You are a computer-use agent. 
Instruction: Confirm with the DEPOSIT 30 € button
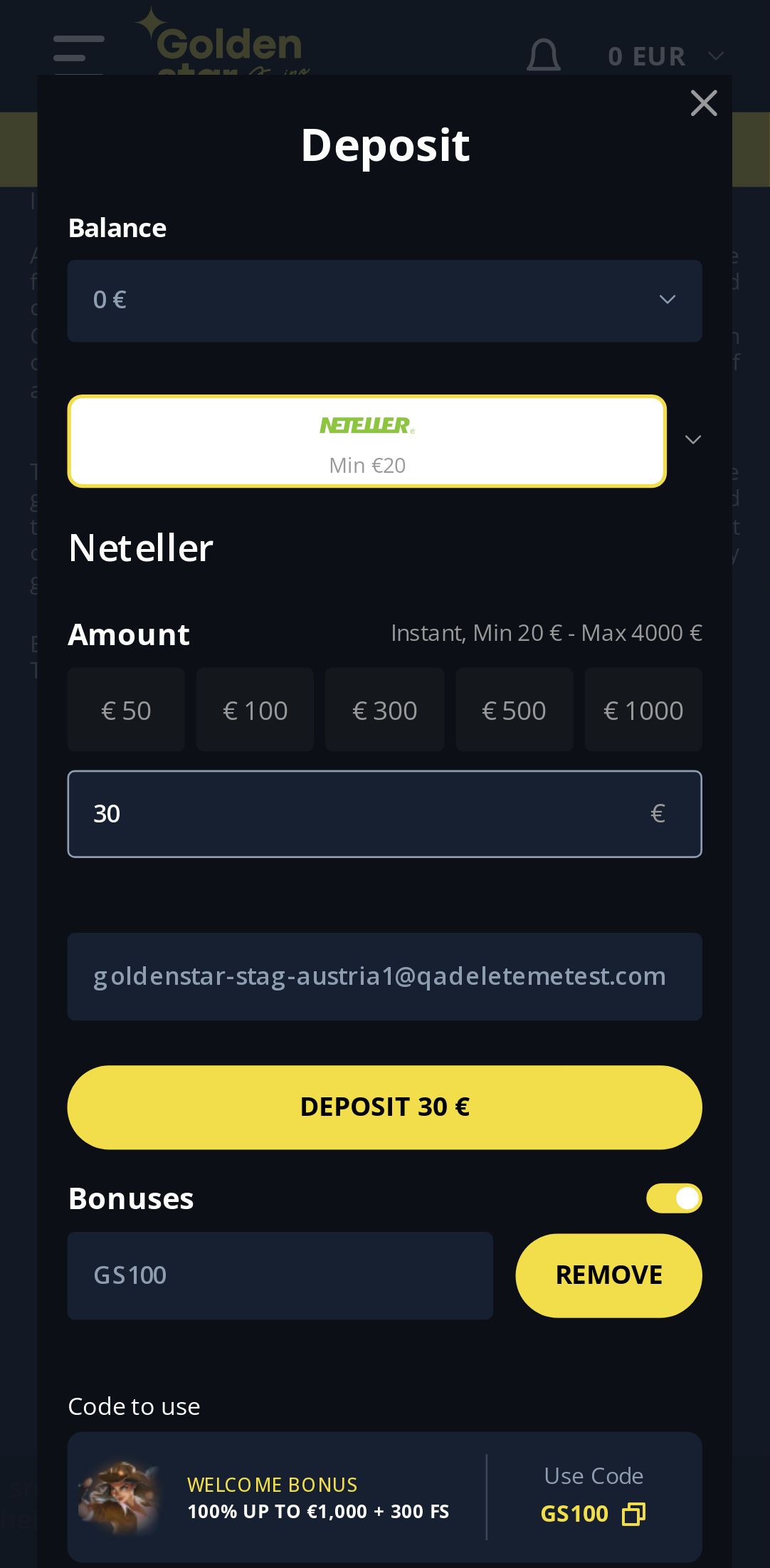tap(384, 1107)
